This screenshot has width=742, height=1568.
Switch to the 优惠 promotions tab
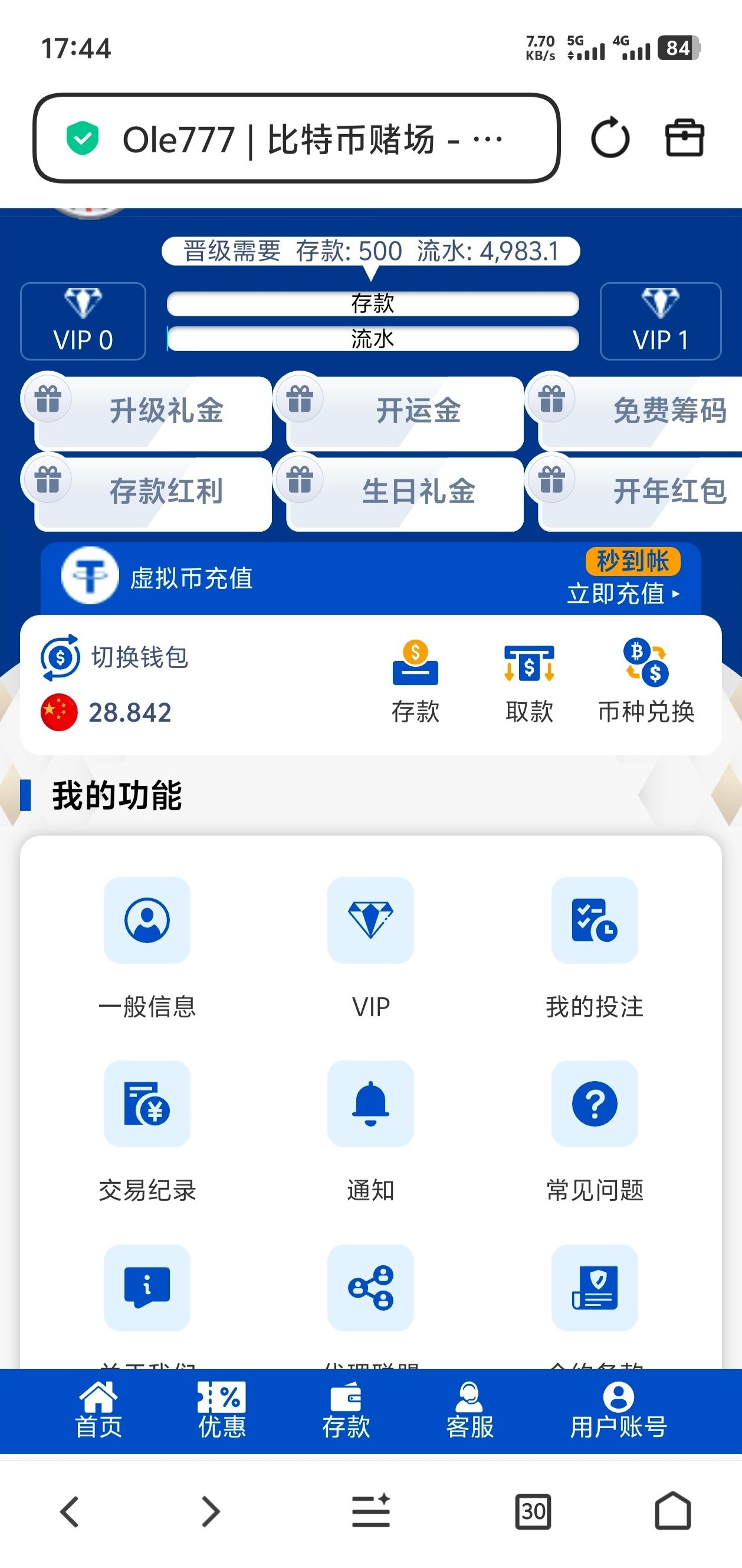222,1411
